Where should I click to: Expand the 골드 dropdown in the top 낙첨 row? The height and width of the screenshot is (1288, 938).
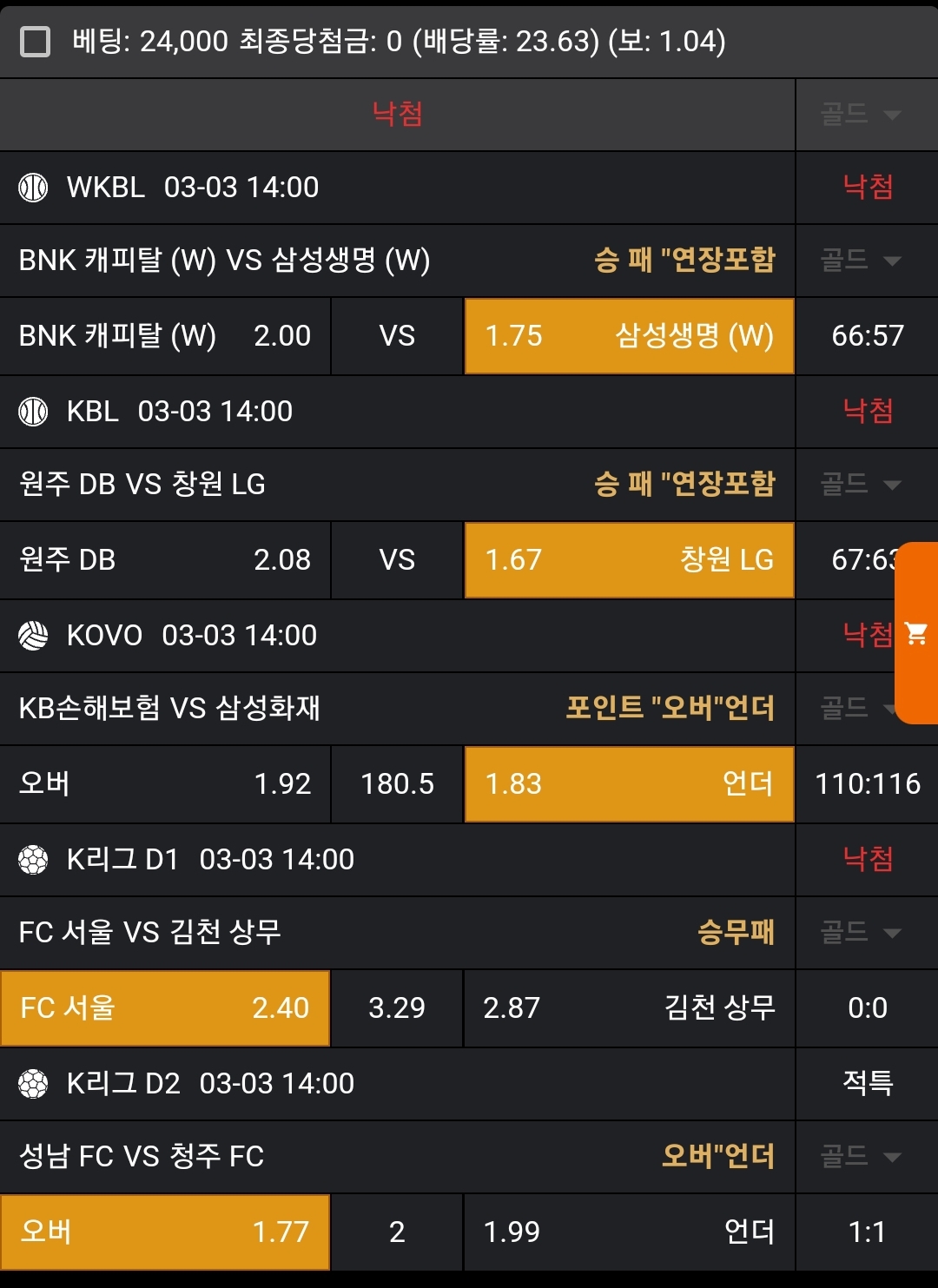coord(862,114)
